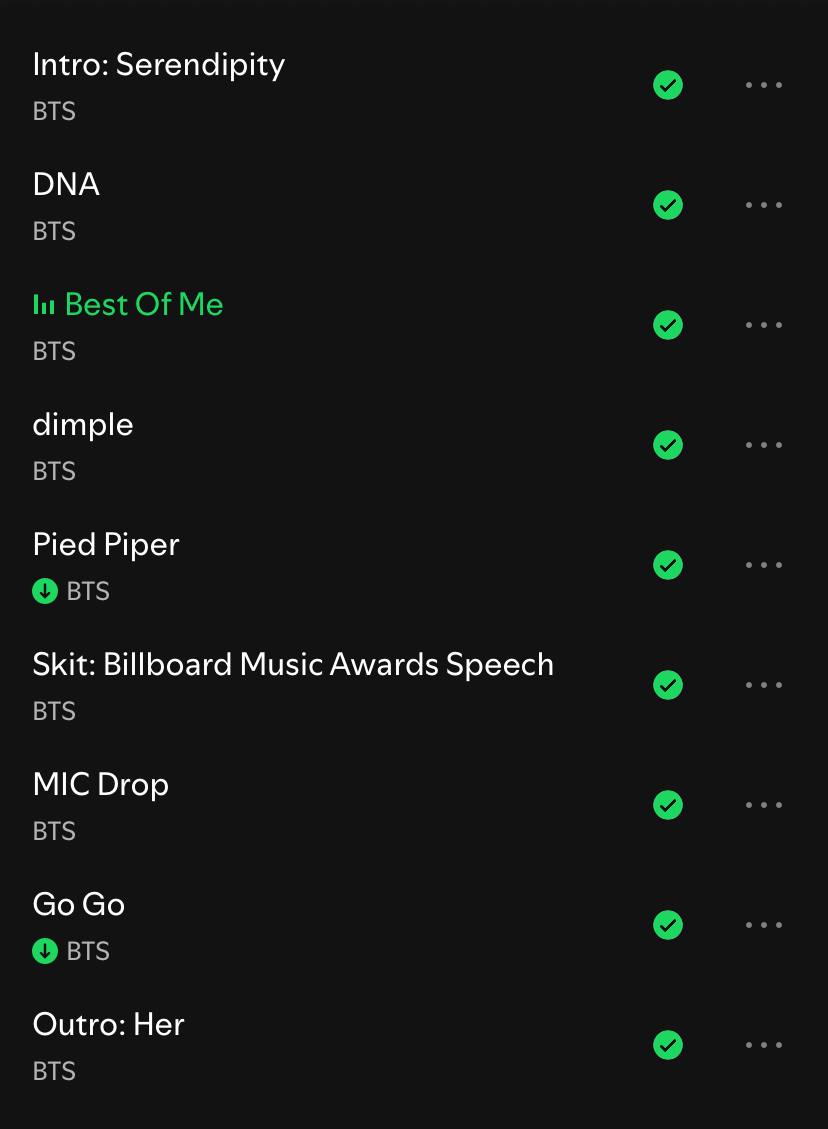Image resolution: width=828 pixels, height=1129 pixels.
Task: Play the track dimple
Action: (x=83, y=425)
